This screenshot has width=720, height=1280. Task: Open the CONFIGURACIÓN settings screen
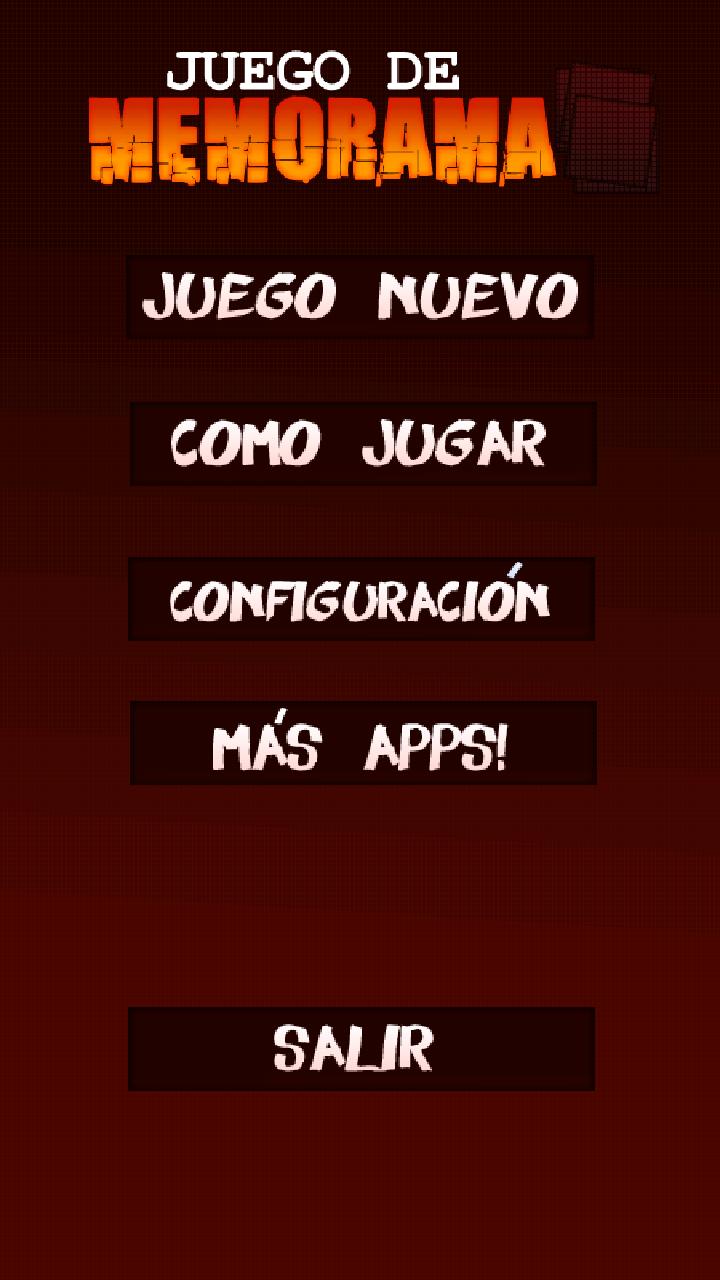(360, 600)
